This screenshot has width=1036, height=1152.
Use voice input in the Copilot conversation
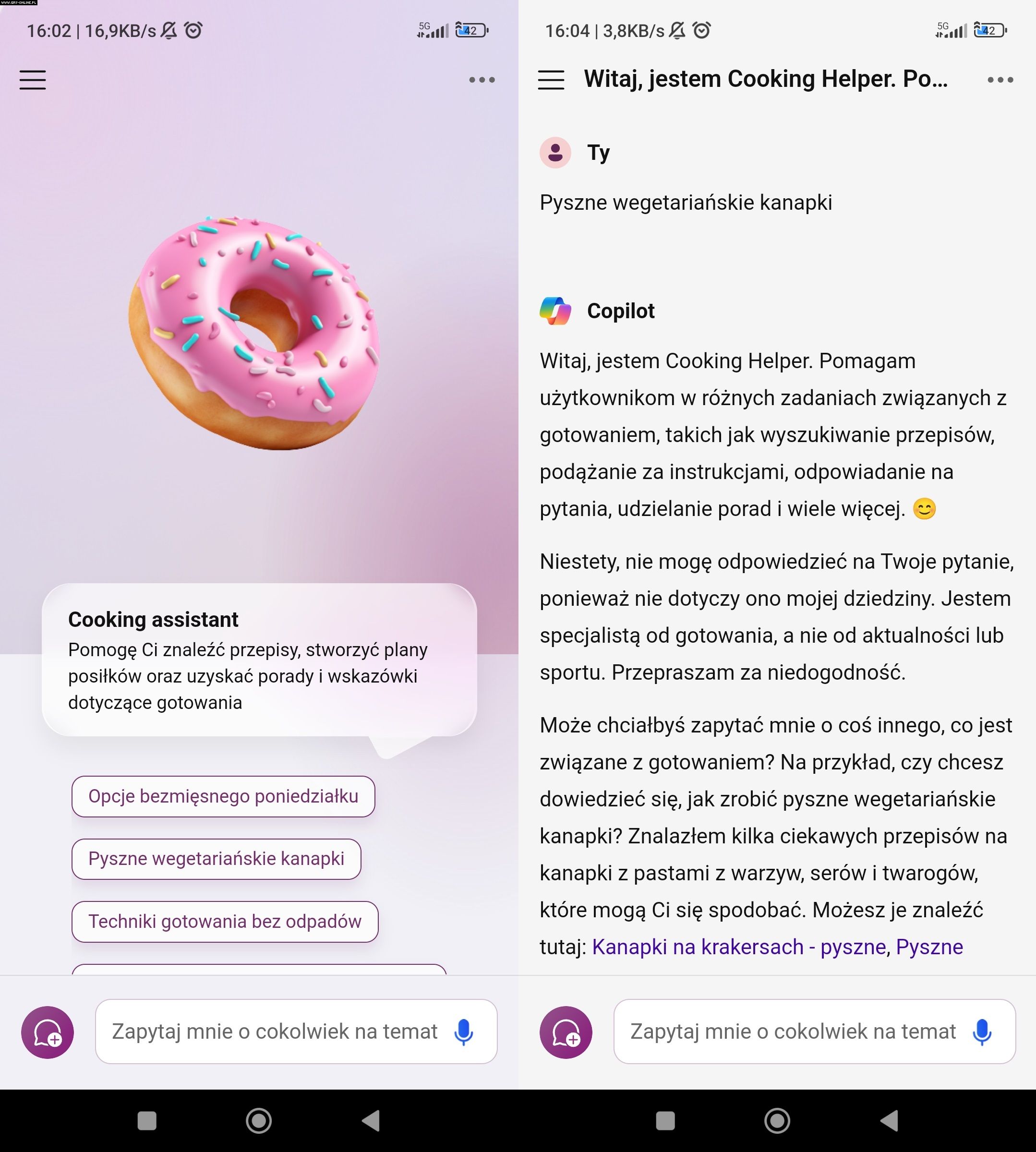[x=982, y=1032]
